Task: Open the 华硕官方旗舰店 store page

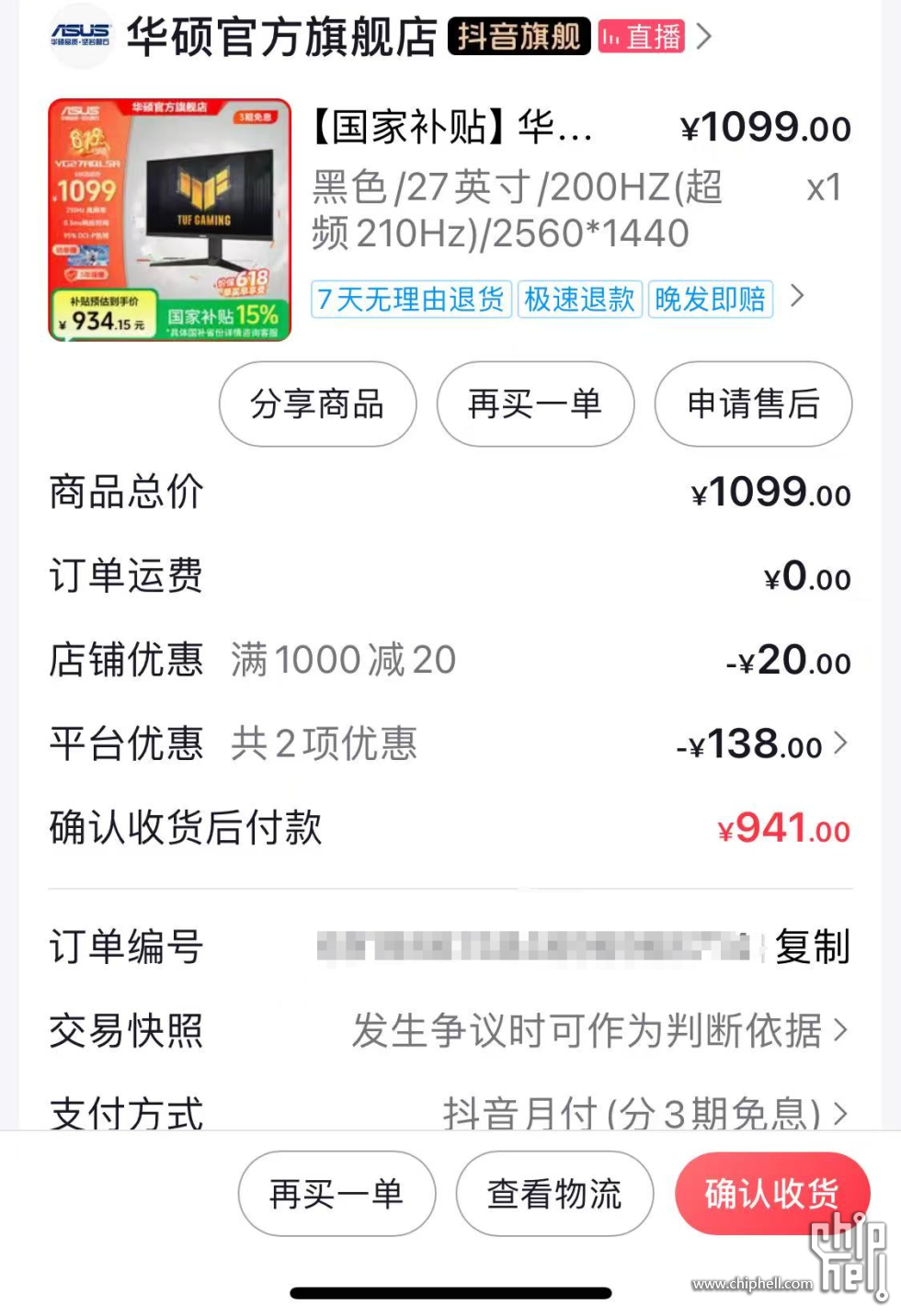Action: pos(280,37)
